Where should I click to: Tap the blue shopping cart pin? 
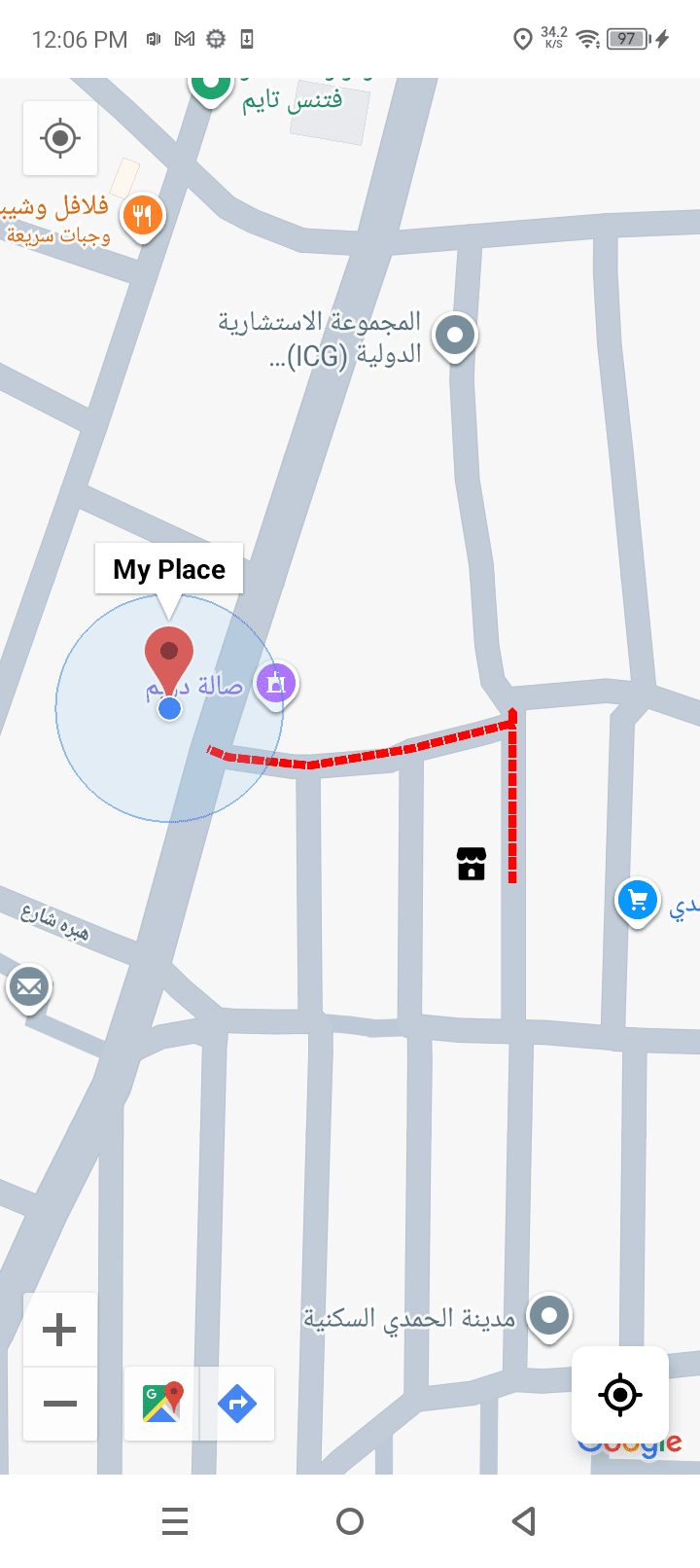638,901
